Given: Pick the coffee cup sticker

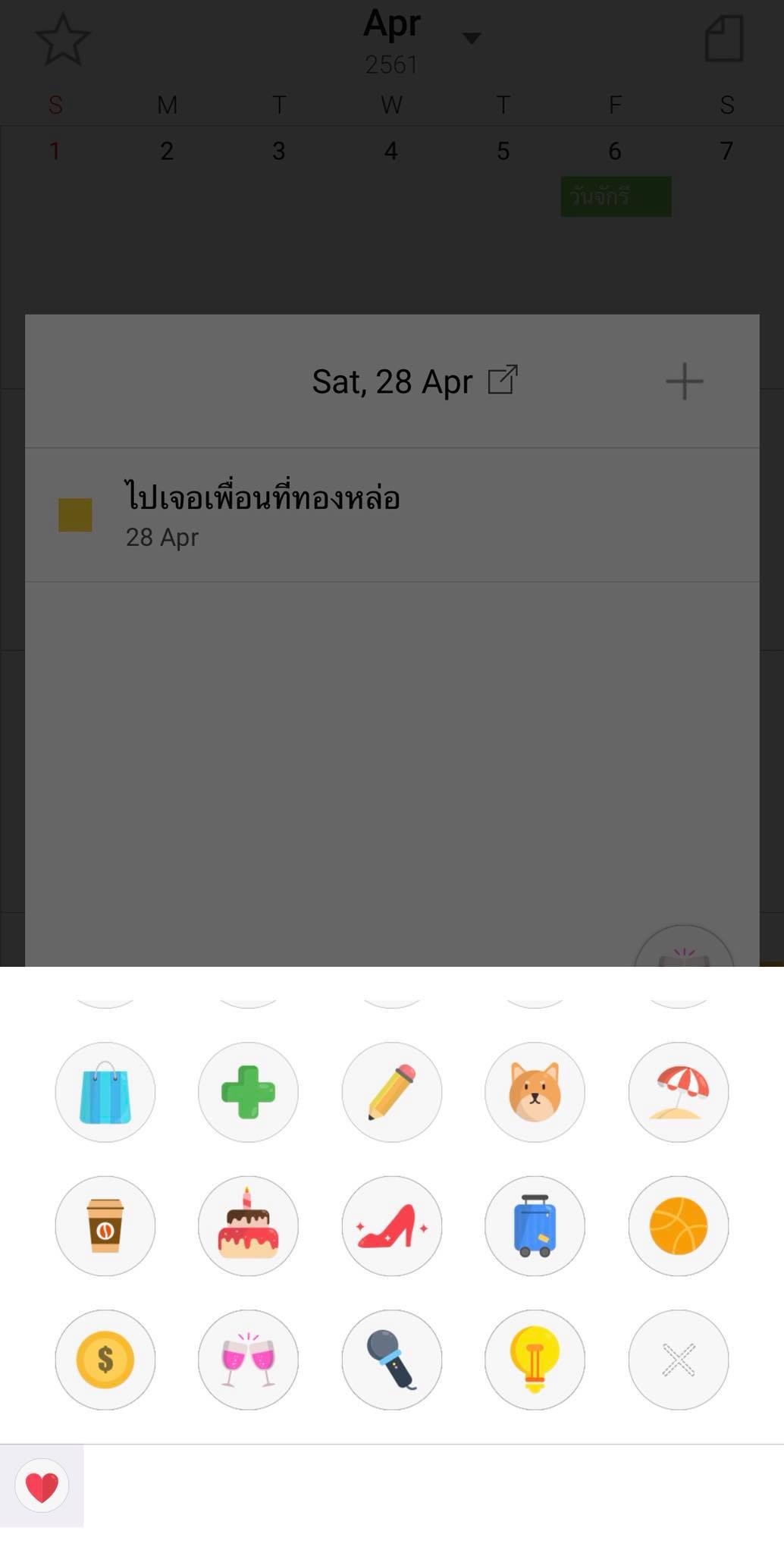Looking at the screenshot, I should pyautogui.click(x=105, y=1225).
